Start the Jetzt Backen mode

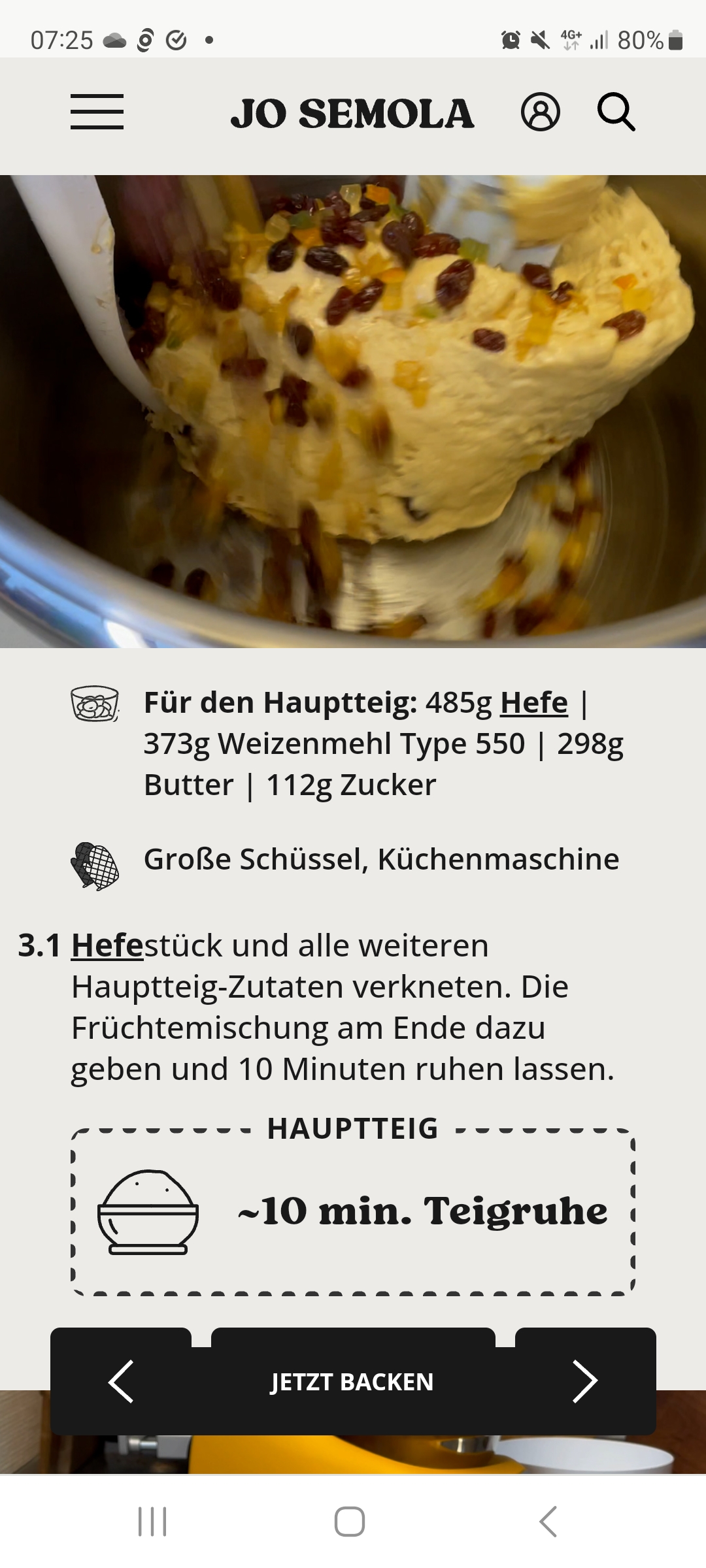[x=352, y=1381]
